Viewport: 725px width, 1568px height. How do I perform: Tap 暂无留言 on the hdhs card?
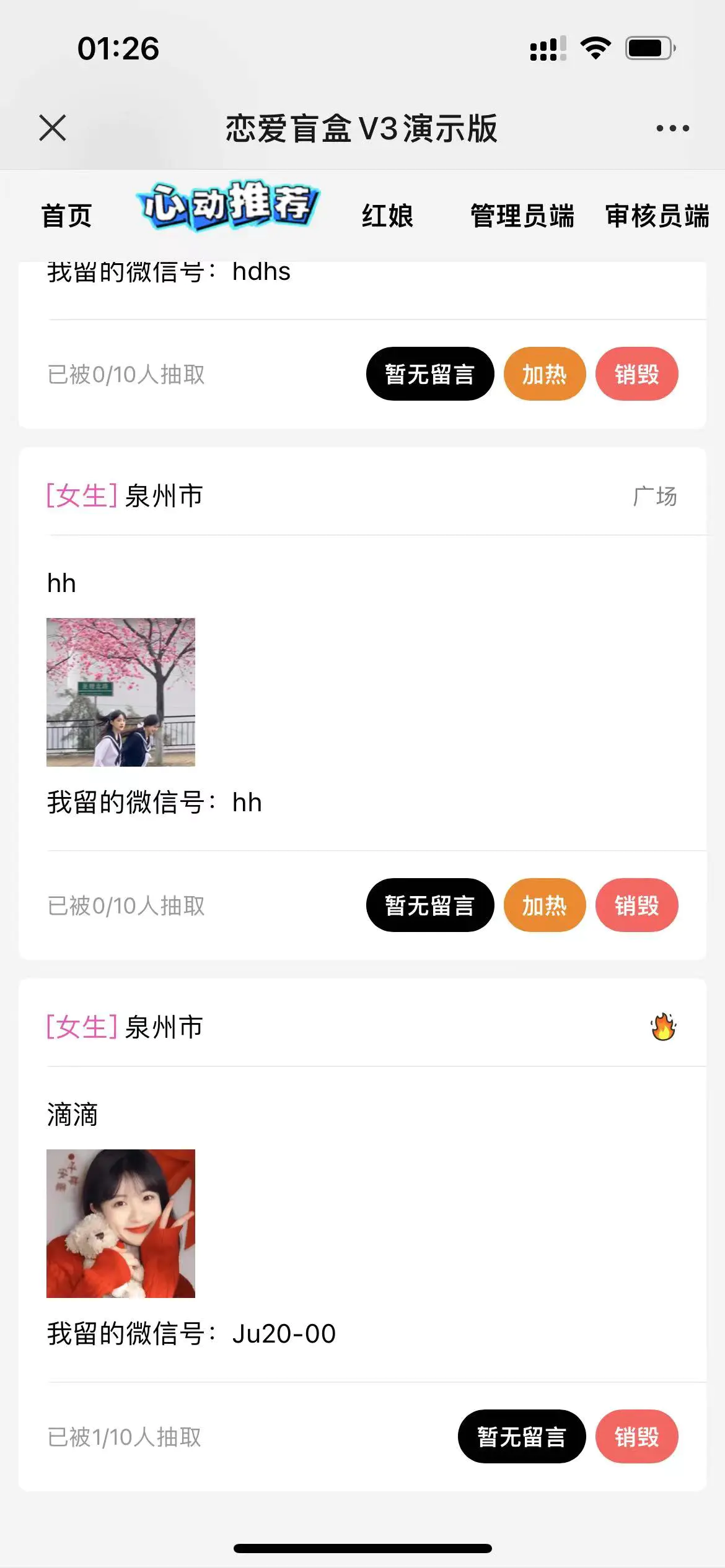[429, 374]
